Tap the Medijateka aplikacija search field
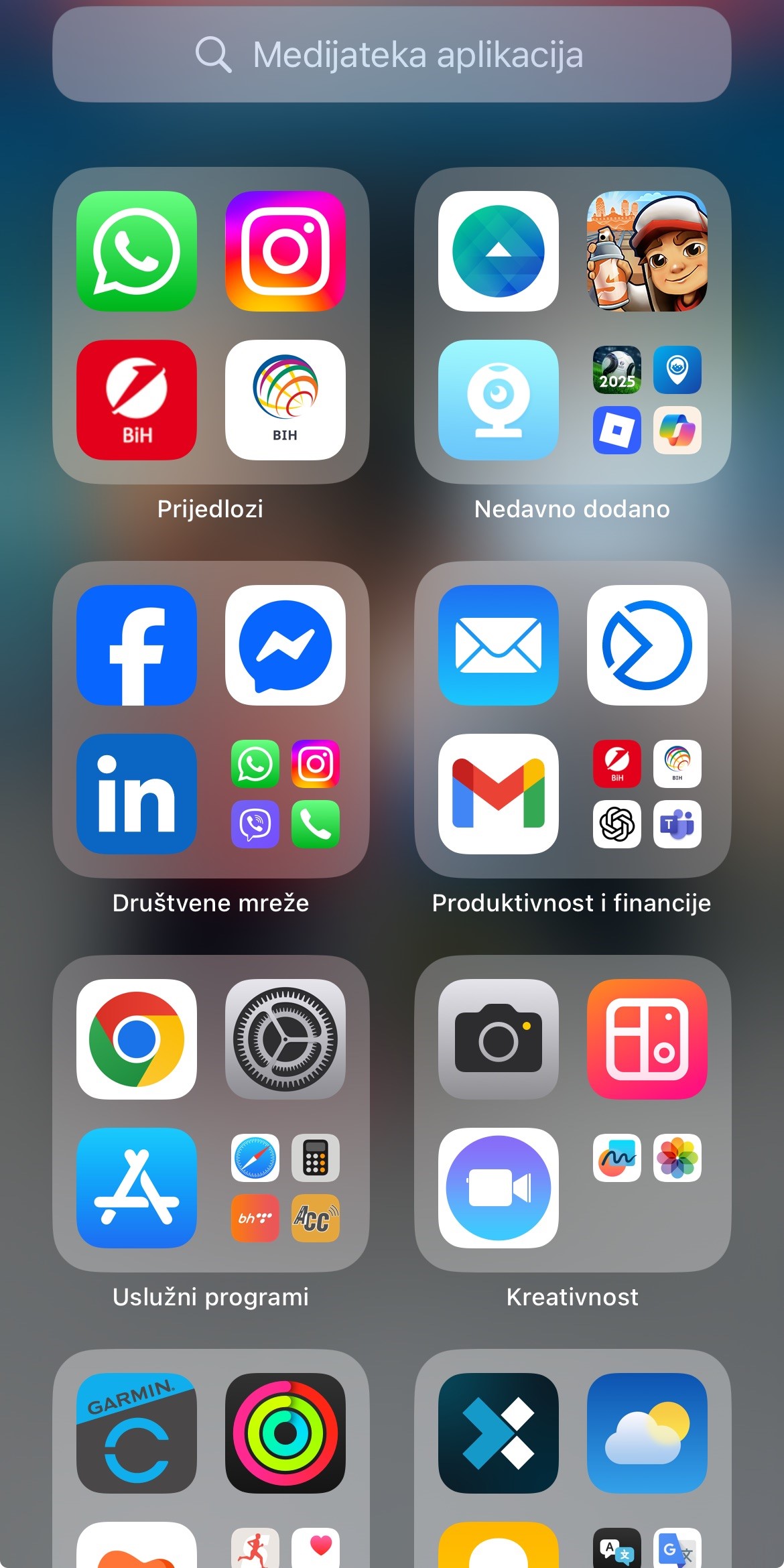 pos(391,55)
